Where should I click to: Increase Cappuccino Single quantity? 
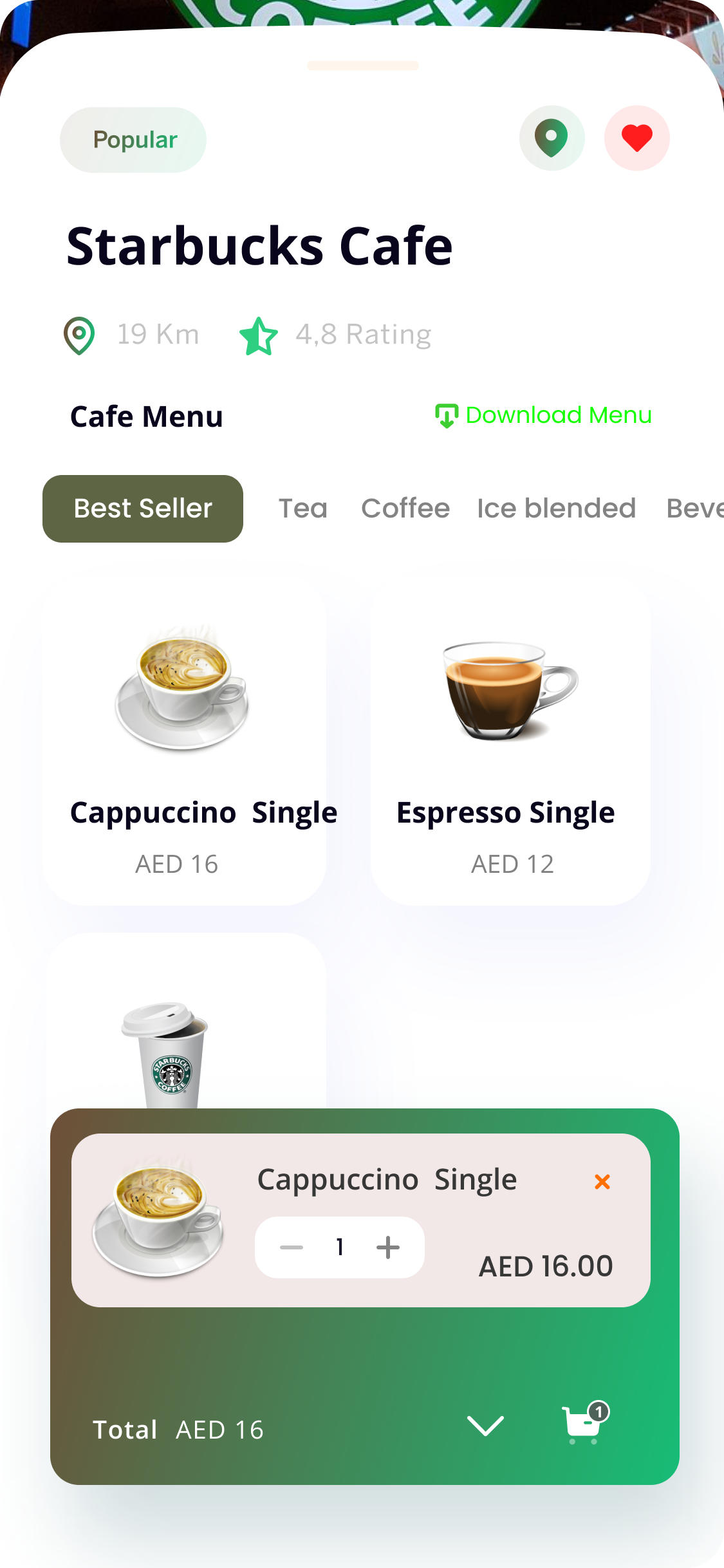tap(387, 1247)
